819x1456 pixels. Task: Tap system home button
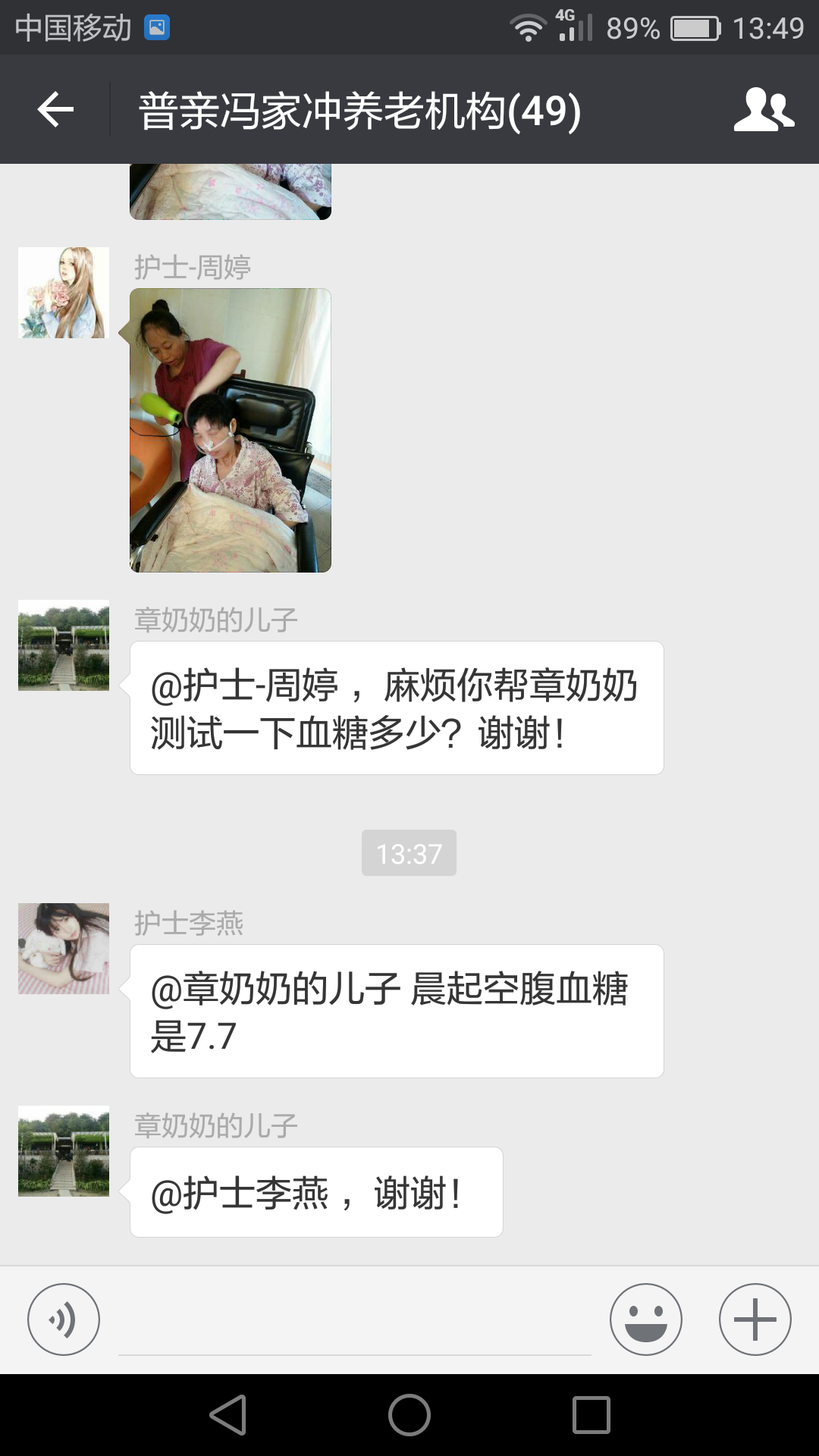[409, 1415]
